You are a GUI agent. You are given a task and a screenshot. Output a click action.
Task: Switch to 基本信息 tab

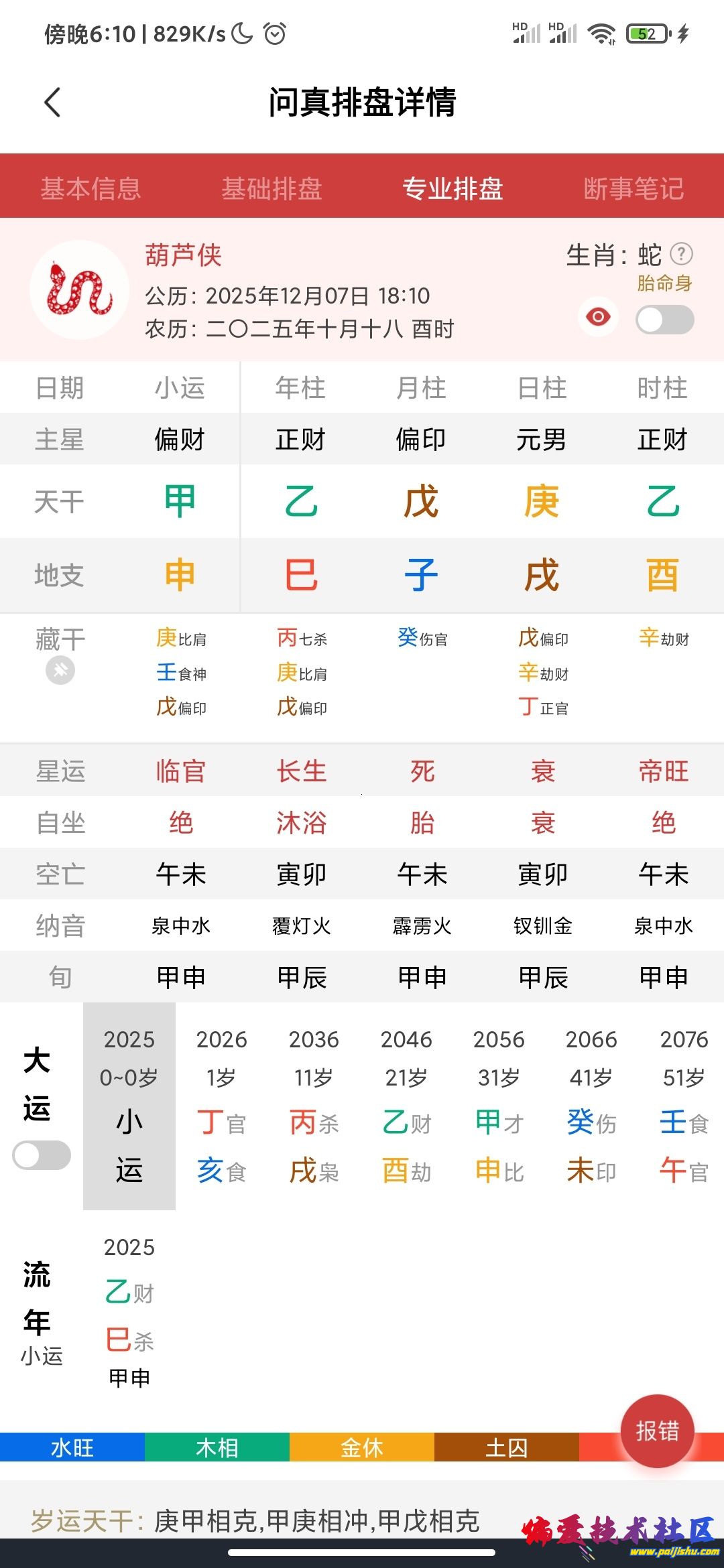click(90, 188)
